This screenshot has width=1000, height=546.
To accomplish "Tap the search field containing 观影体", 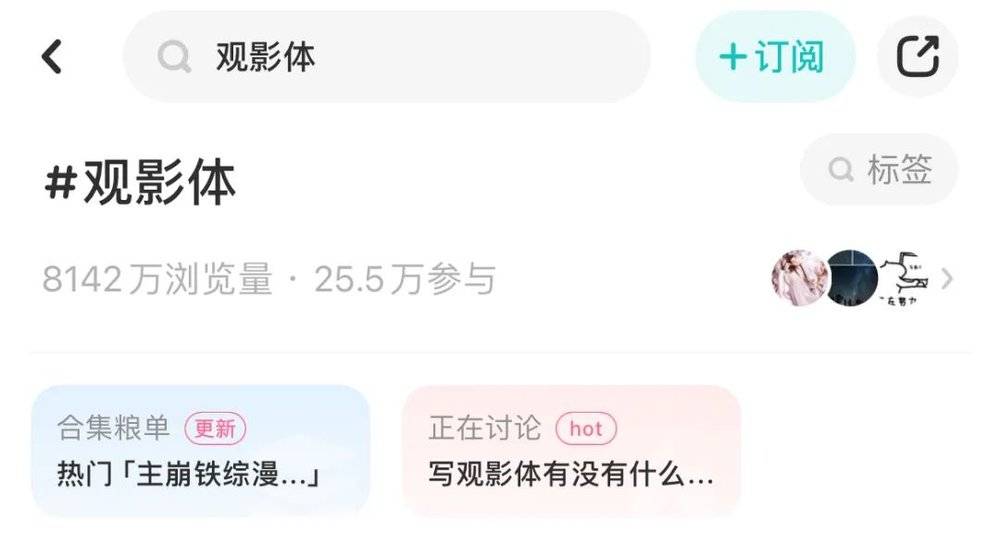I will point(386,57).
